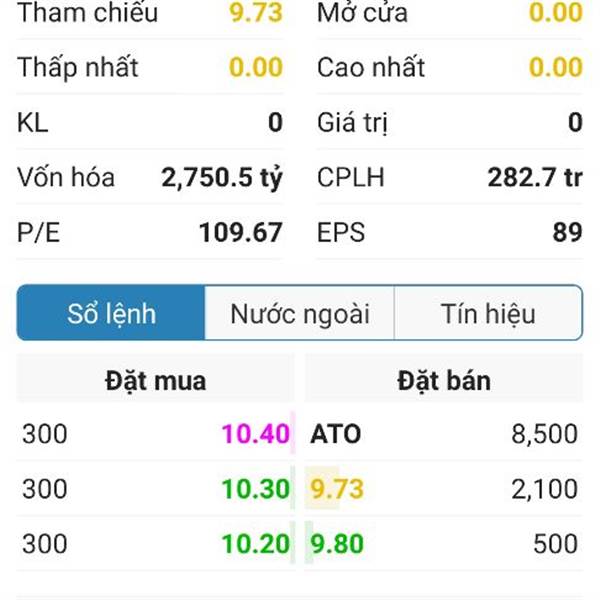Select the Sổ lệnh tab
The width and height of the screenshot is (600, 600).
(x=111, y=314)
